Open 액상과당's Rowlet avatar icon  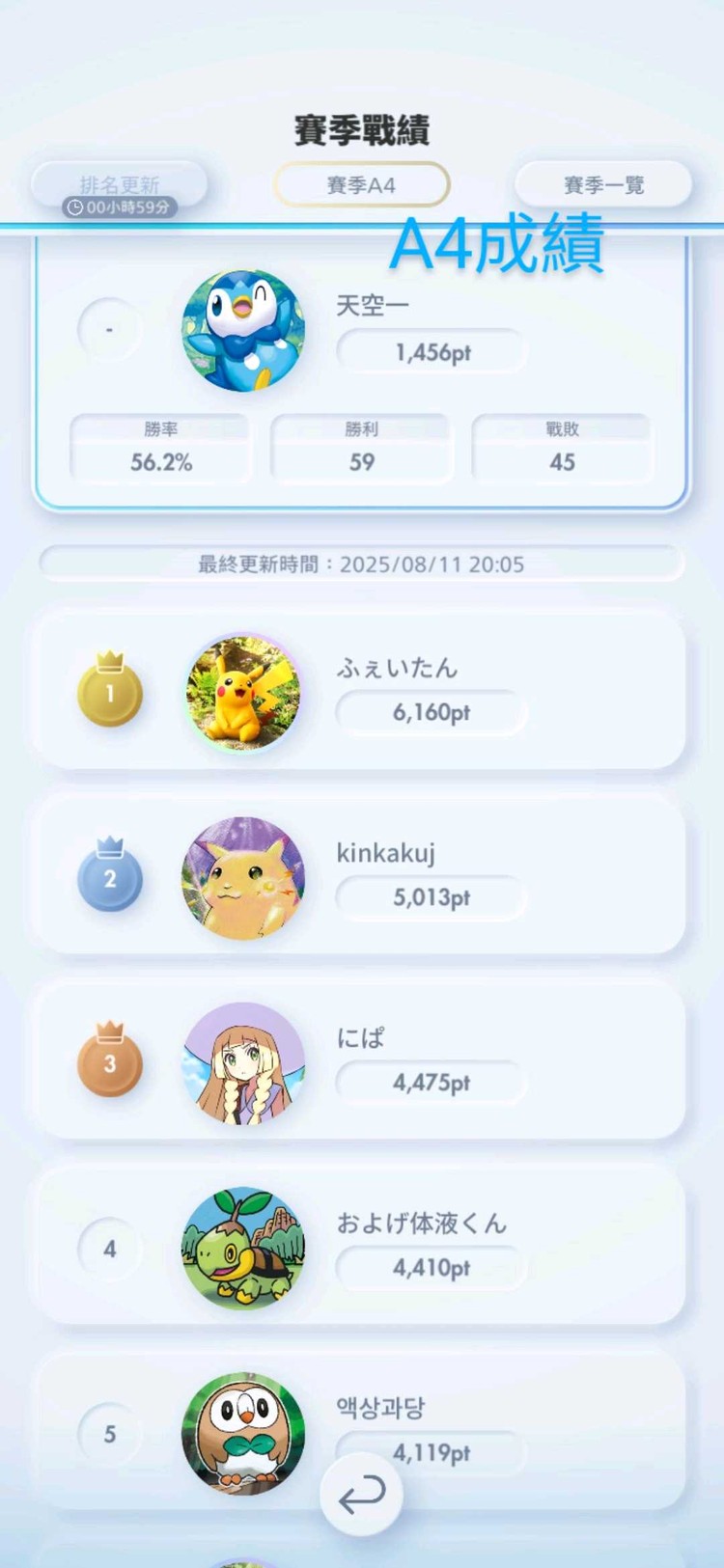coord(242,1433)
